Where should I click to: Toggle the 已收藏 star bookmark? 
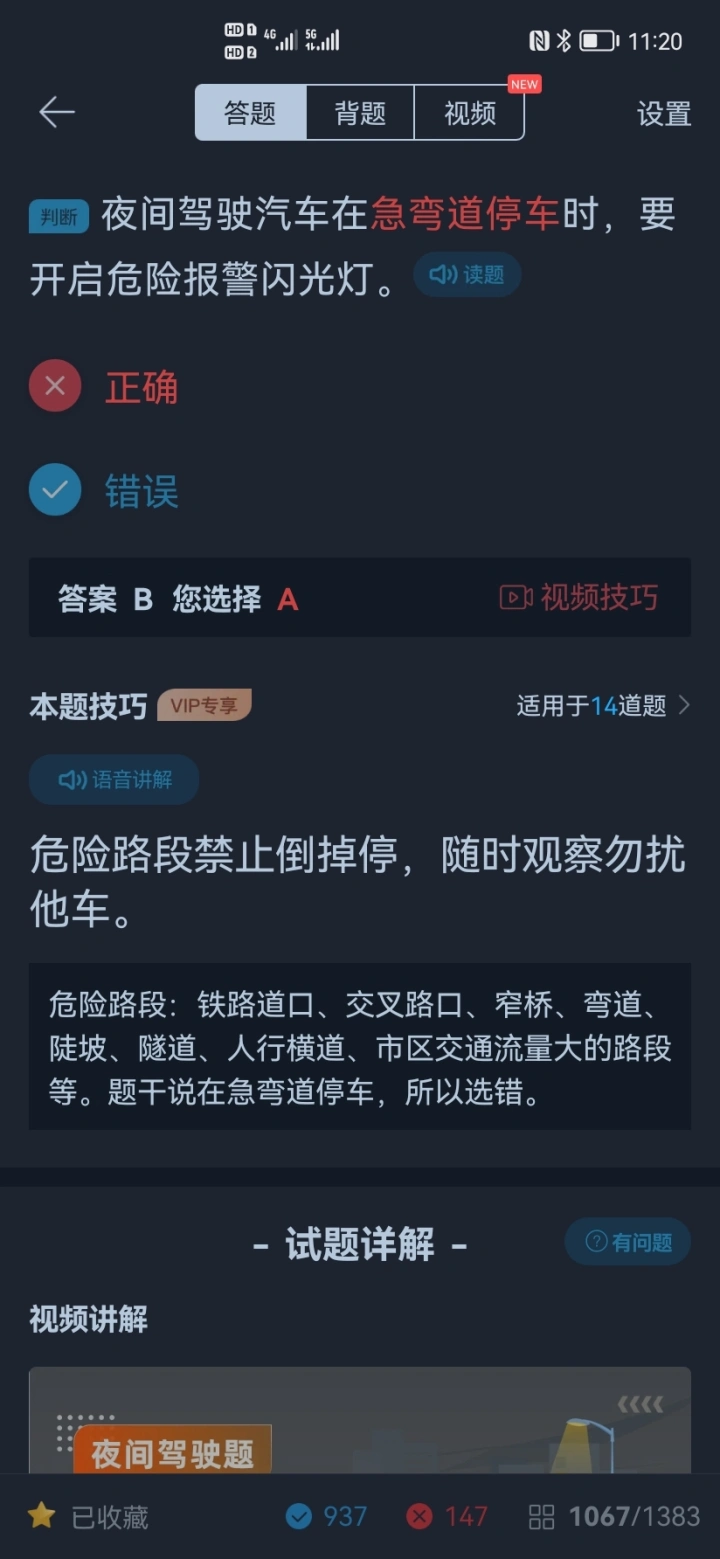(88, 1517)
